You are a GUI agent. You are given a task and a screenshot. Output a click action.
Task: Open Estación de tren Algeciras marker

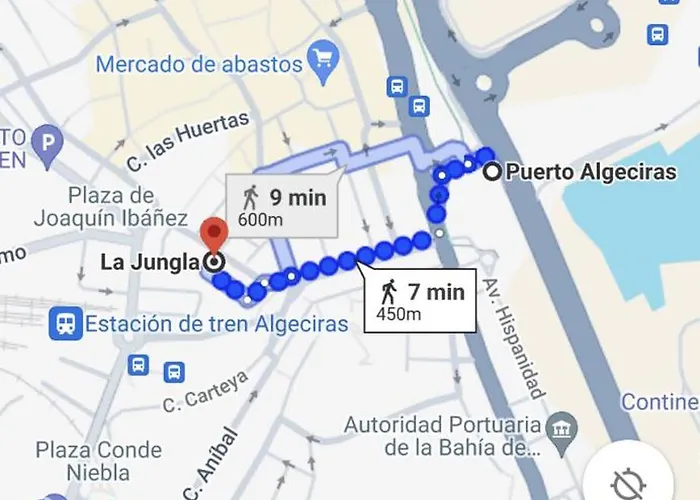pos(66,323)
